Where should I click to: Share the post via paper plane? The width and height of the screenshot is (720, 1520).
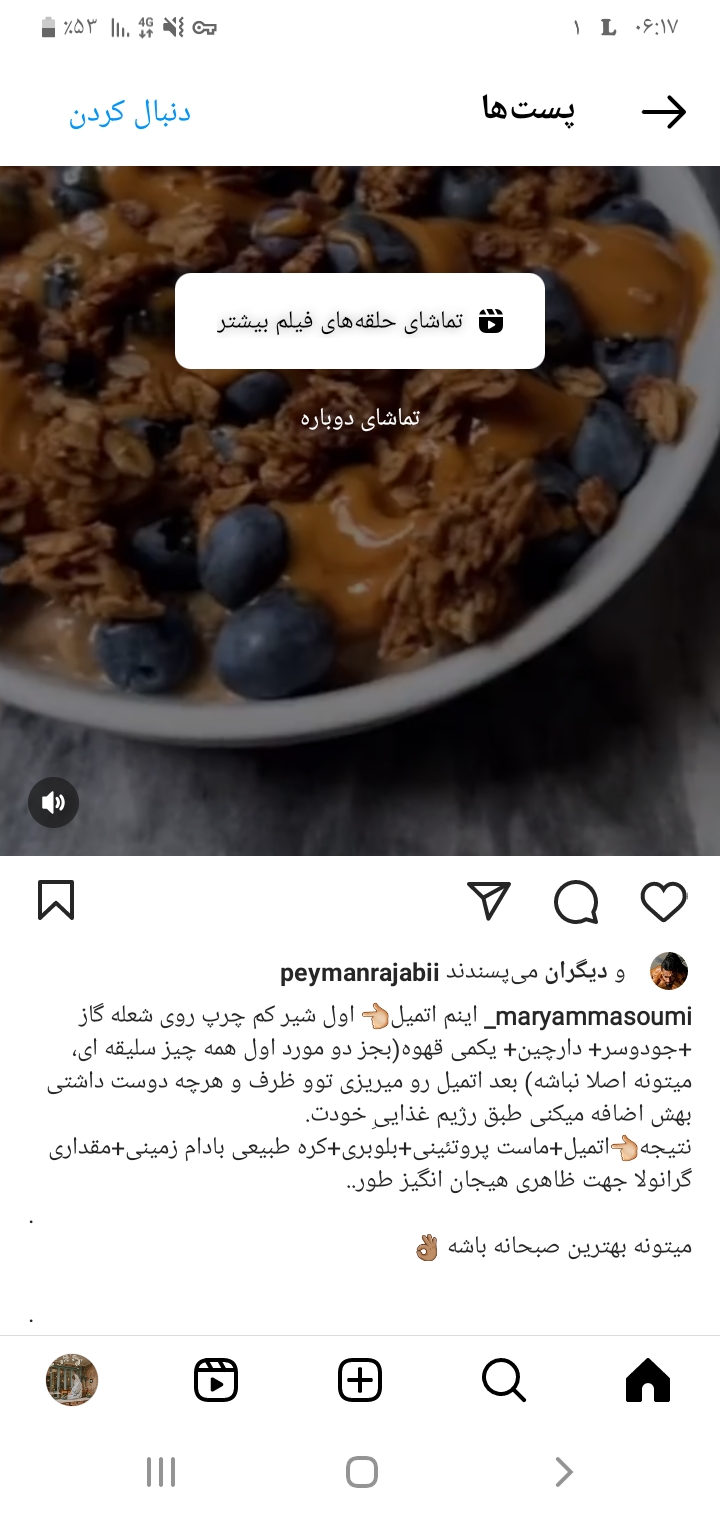pos(489,901)
